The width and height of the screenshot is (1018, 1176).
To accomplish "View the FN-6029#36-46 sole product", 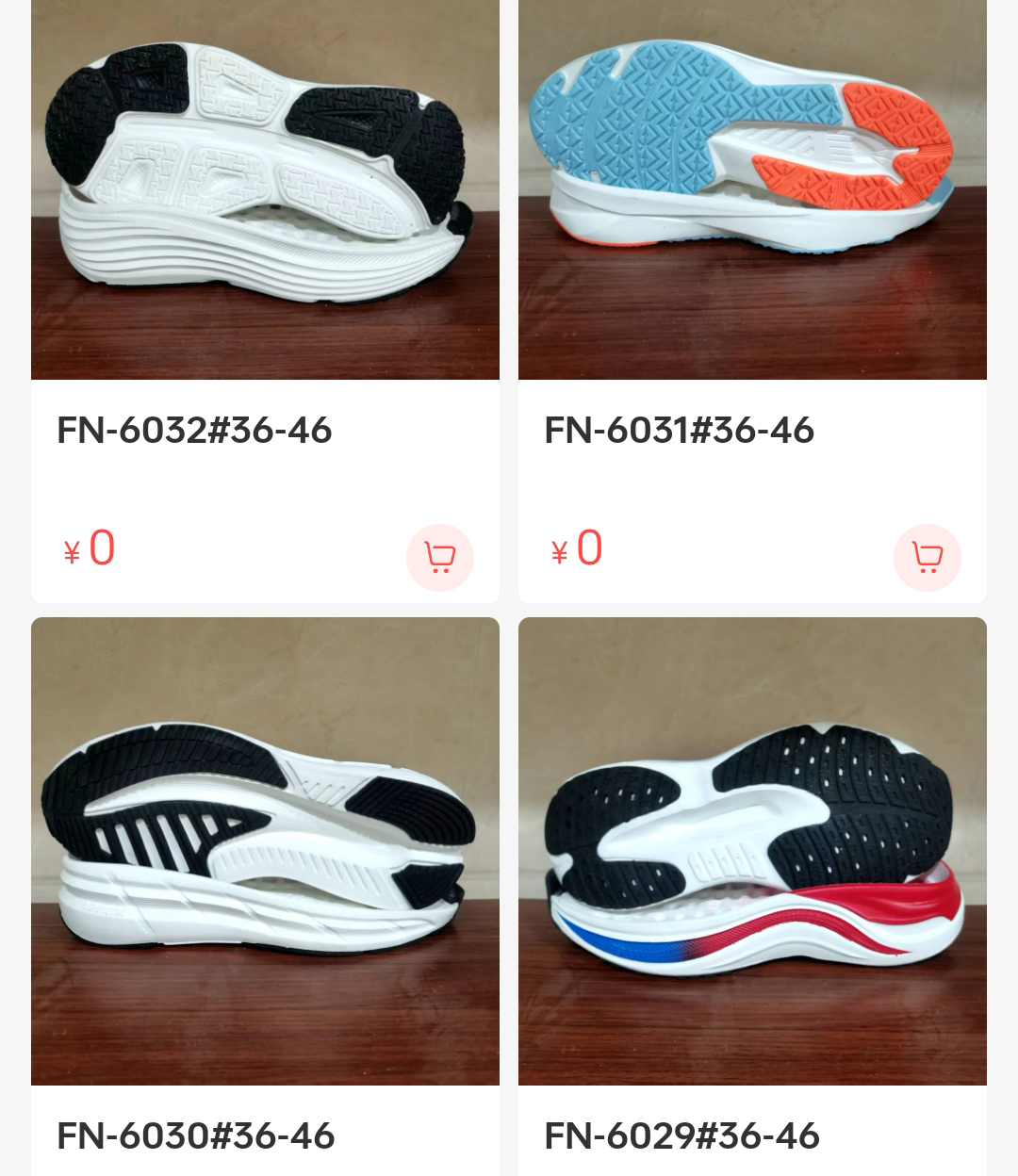I will (752, 850).
